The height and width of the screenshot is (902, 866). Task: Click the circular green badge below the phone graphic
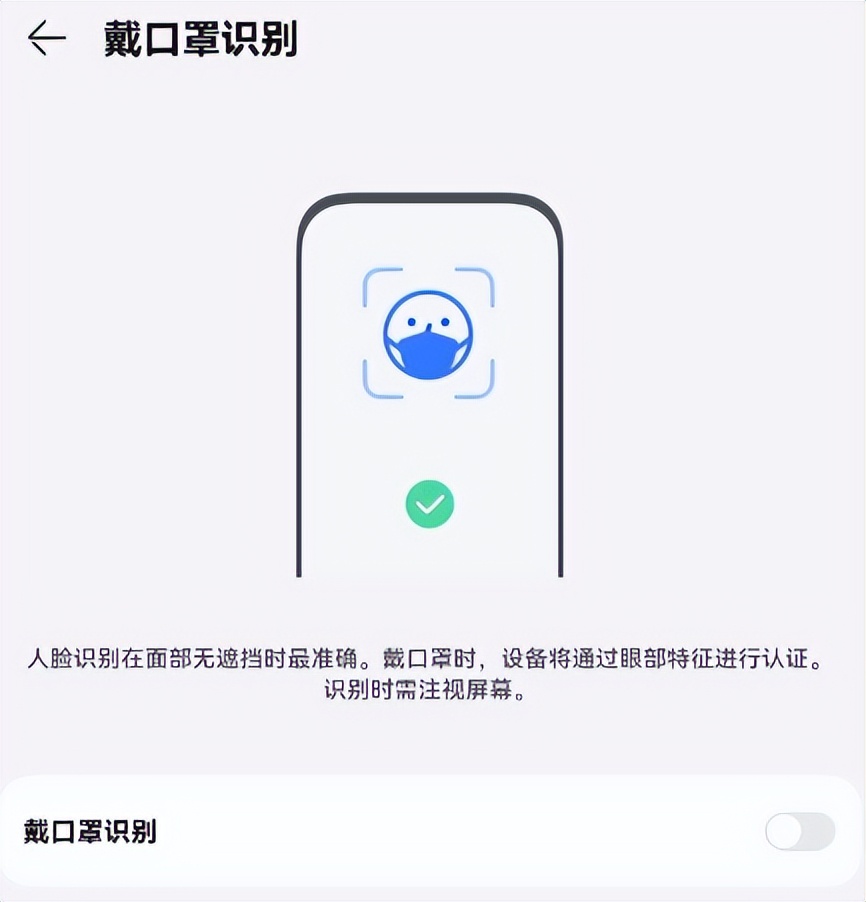[x=430, y=504]
